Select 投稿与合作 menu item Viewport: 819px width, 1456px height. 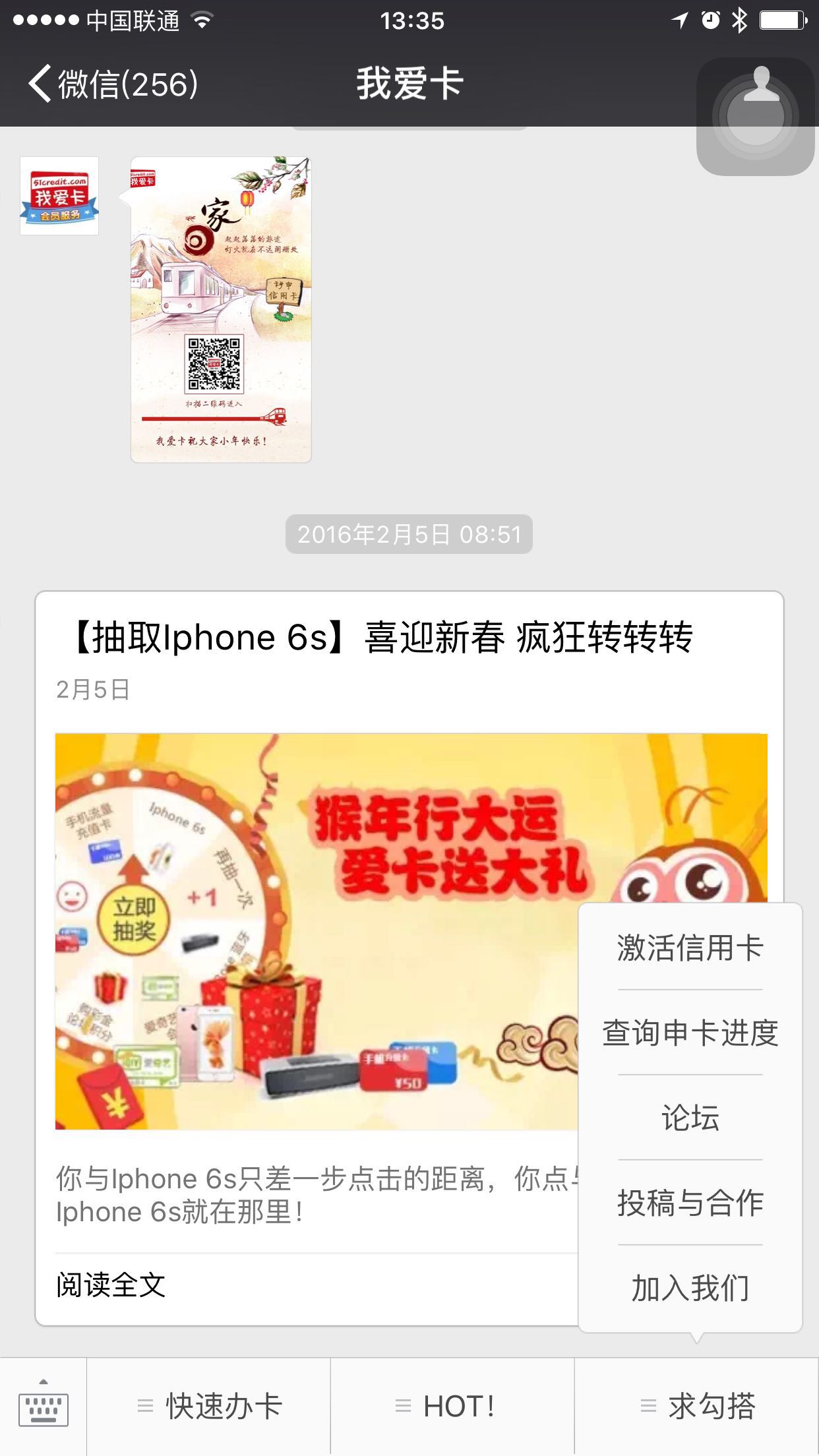690,1203
